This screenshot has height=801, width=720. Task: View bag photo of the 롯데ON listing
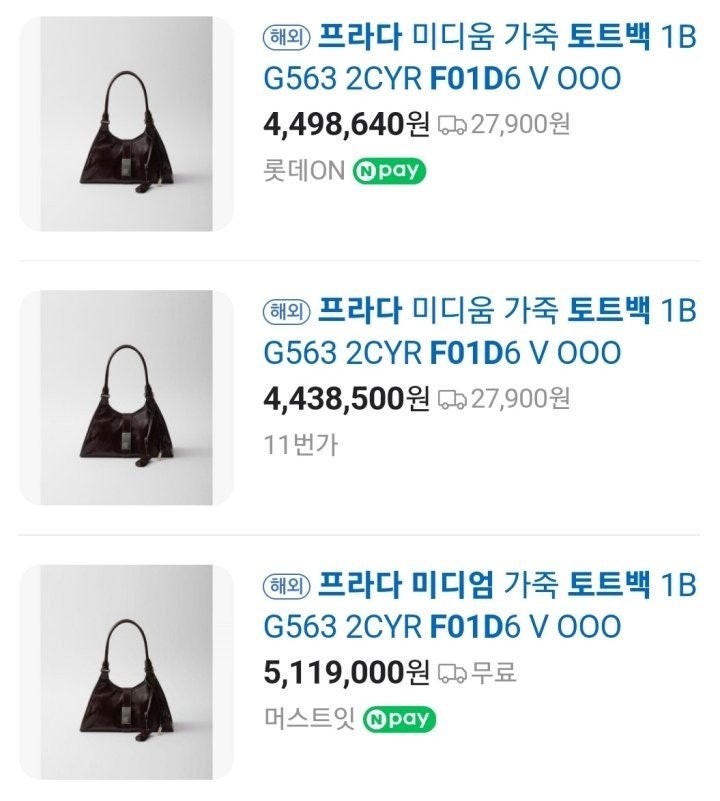(126, 124)
